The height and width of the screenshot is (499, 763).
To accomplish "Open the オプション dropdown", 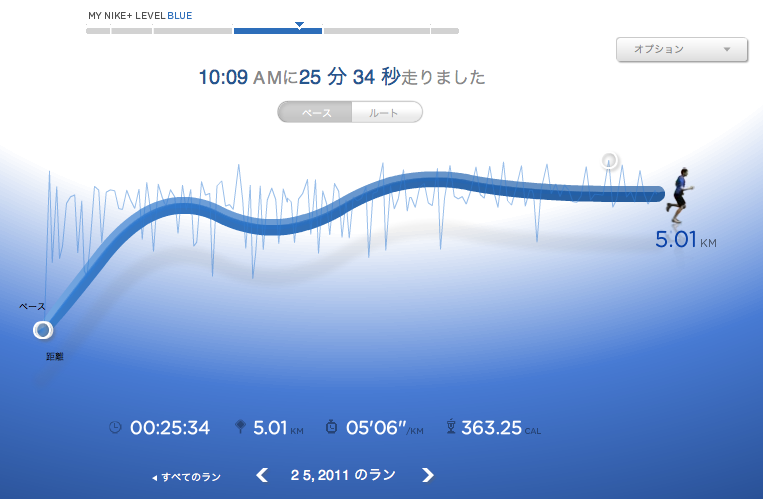I will (x=681, y=49).
